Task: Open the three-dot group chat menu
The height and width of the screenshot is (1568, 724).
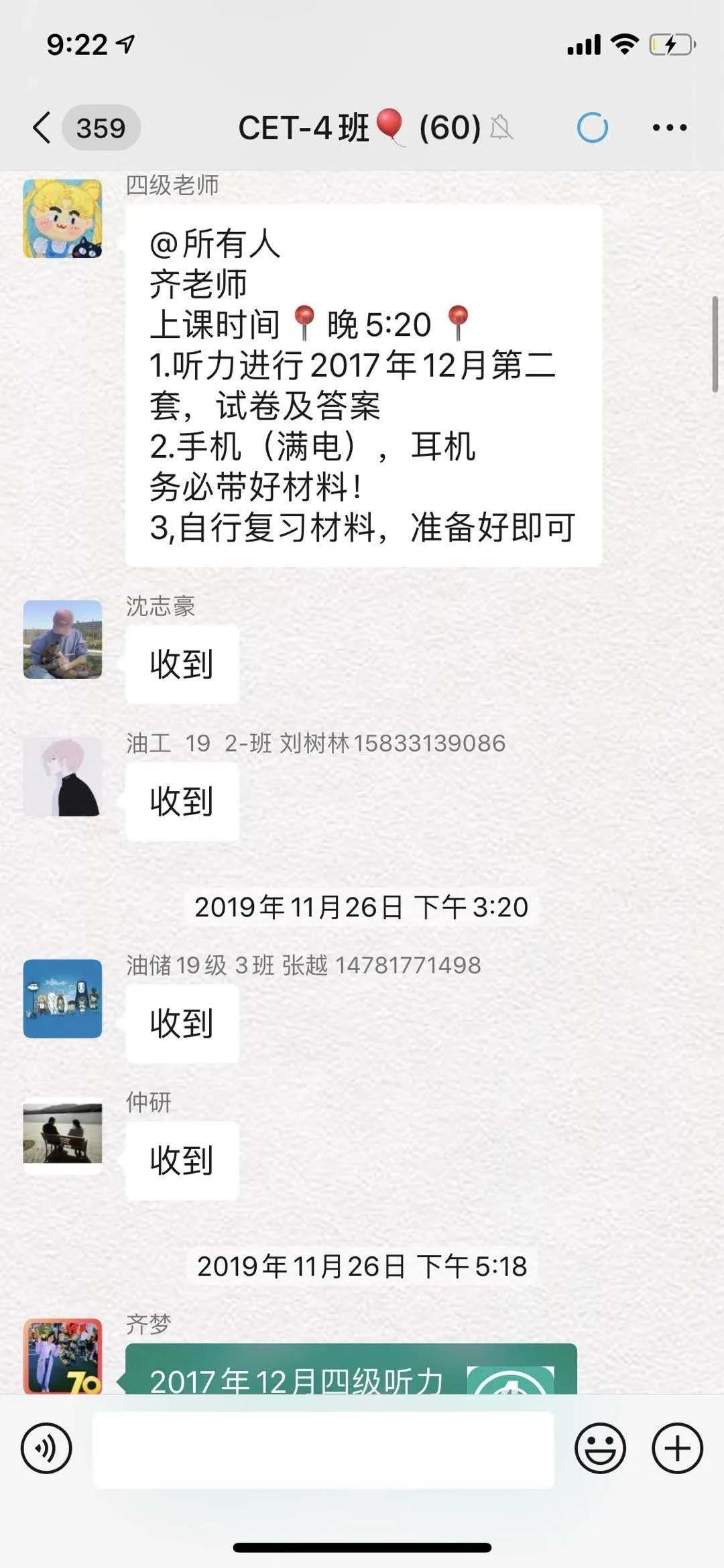Action: click(x=670, y=127)
